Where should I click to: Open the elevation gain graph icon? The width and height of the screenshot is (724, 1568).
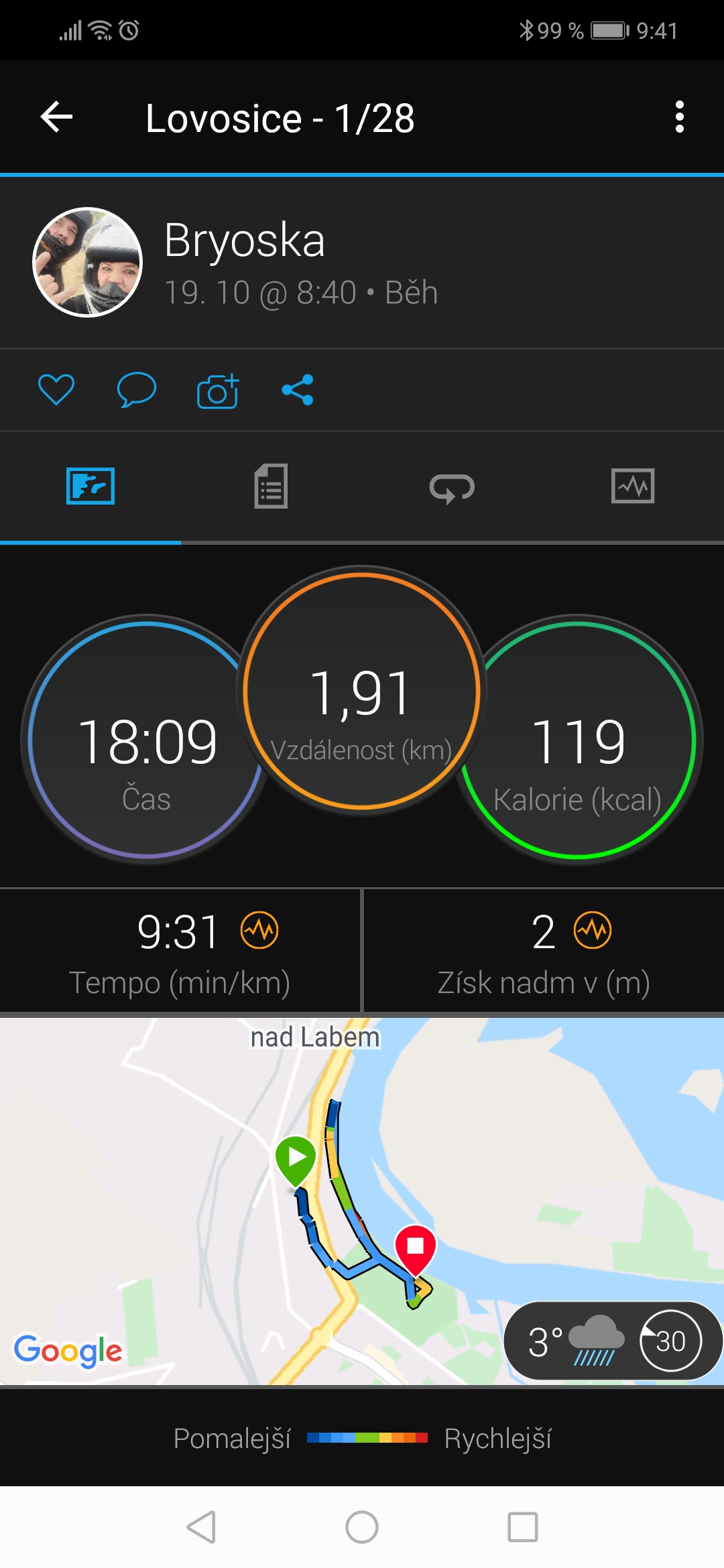(x=593, y=930)
